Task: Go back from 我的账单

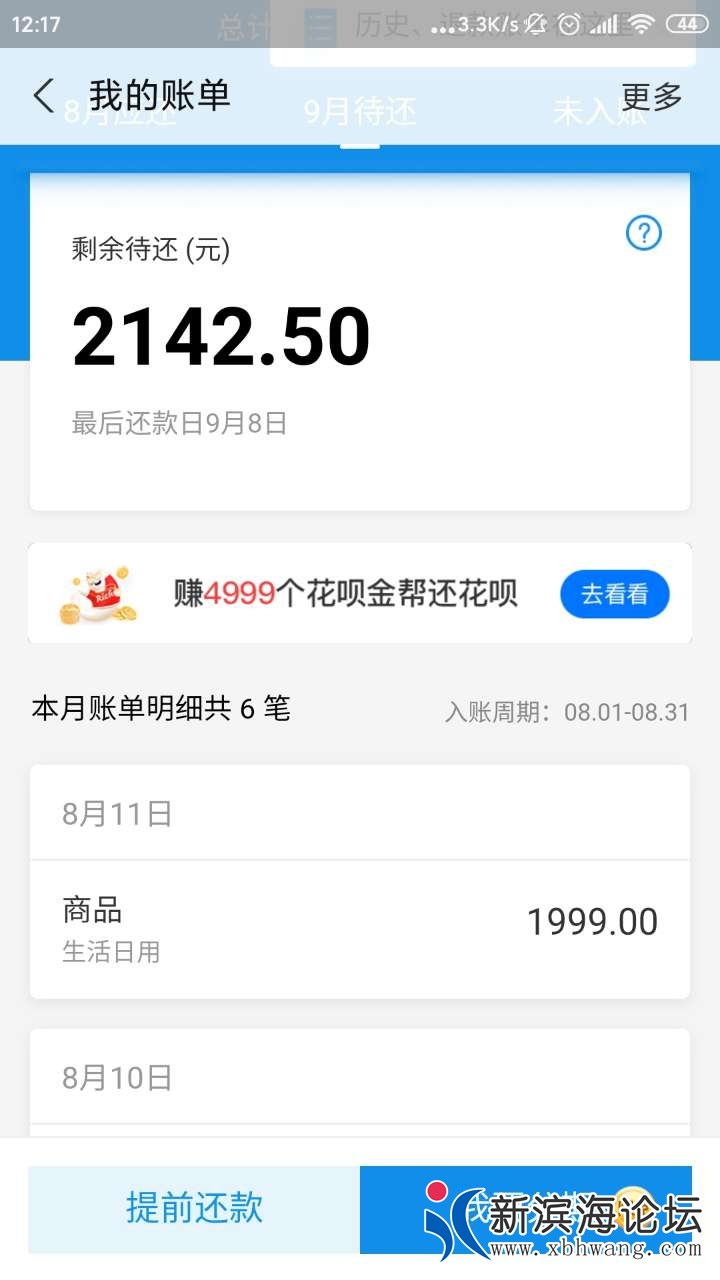Action: click(x=43, y=96)
